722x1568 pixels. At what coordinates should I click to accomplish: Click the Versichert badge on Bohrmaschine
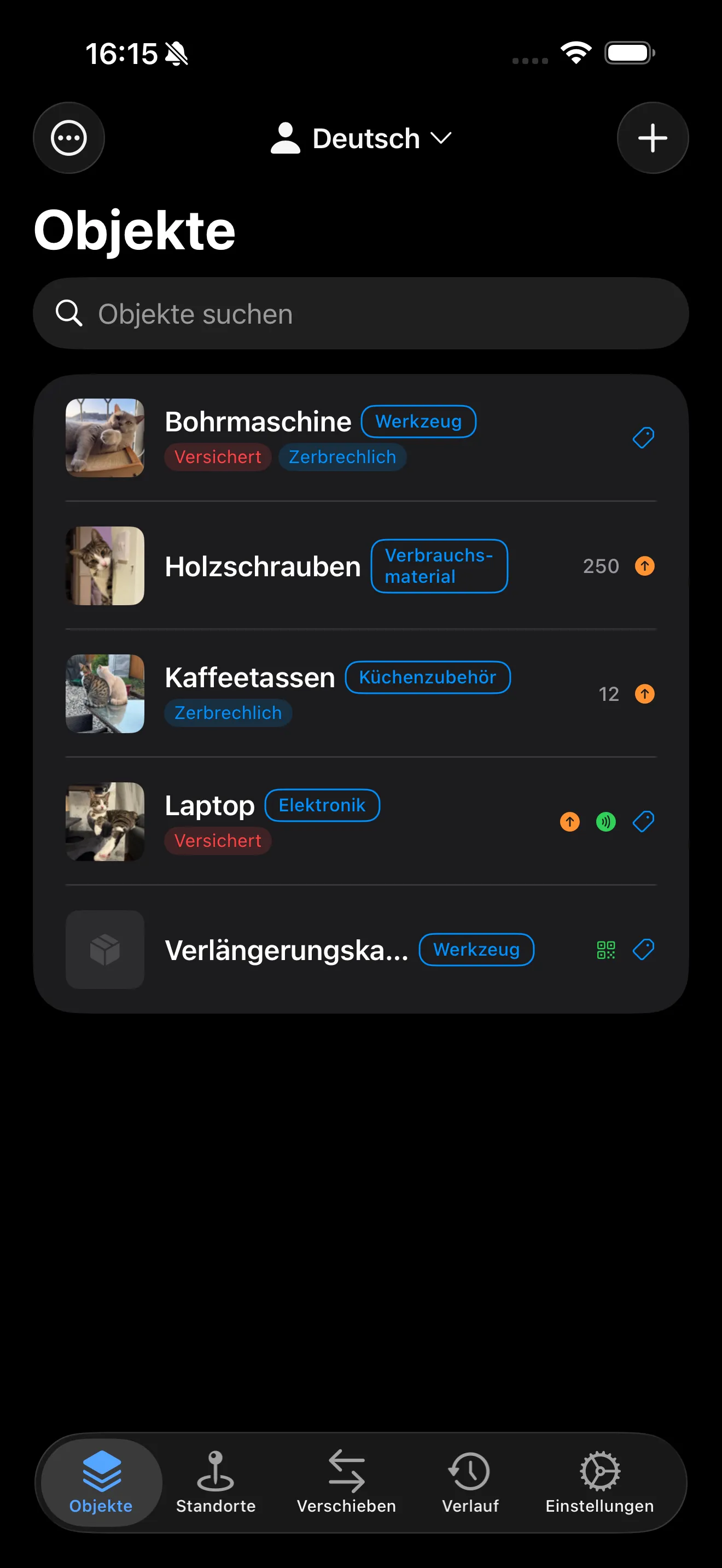217,457
